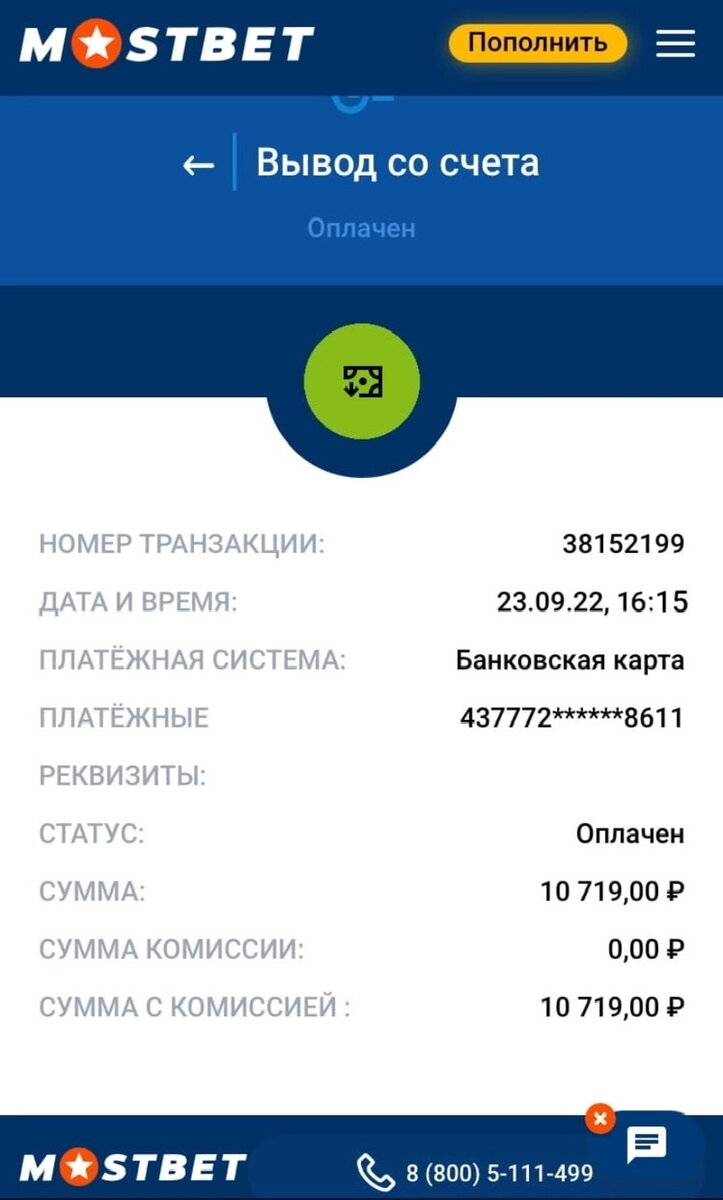This screenshot has width=723, height=1200.
Task: Dismiss the chat notification with the orange X
Action: point(598,1120)
